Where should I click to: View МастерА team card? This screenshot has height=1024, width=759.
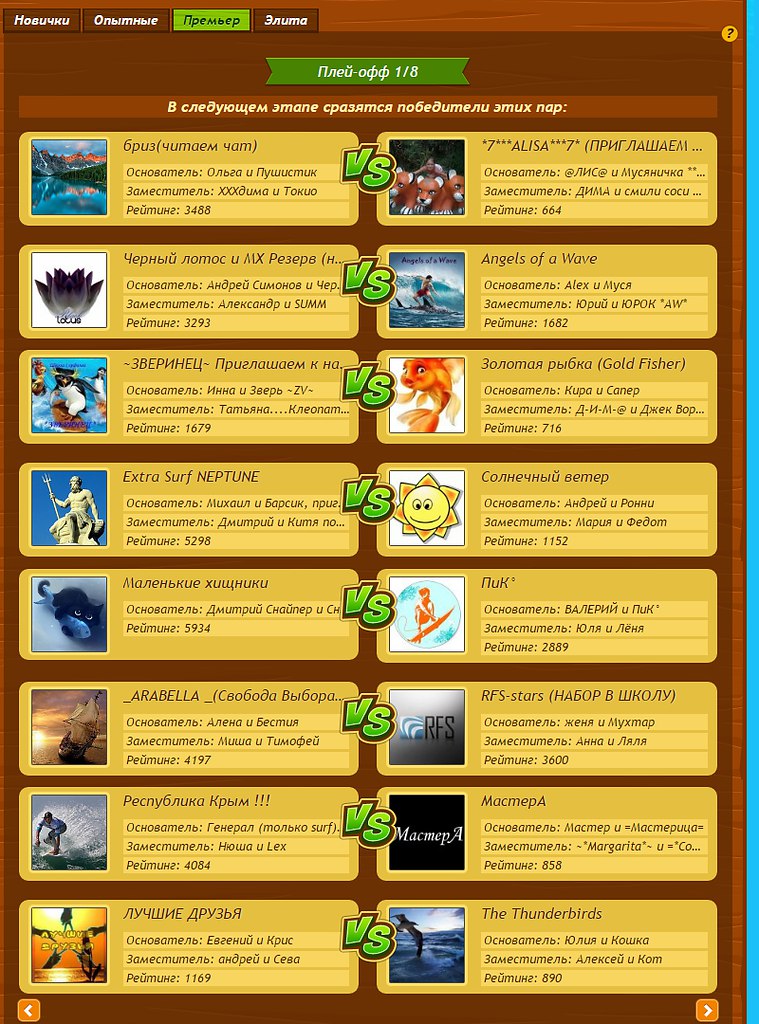[x=513, y=801]
